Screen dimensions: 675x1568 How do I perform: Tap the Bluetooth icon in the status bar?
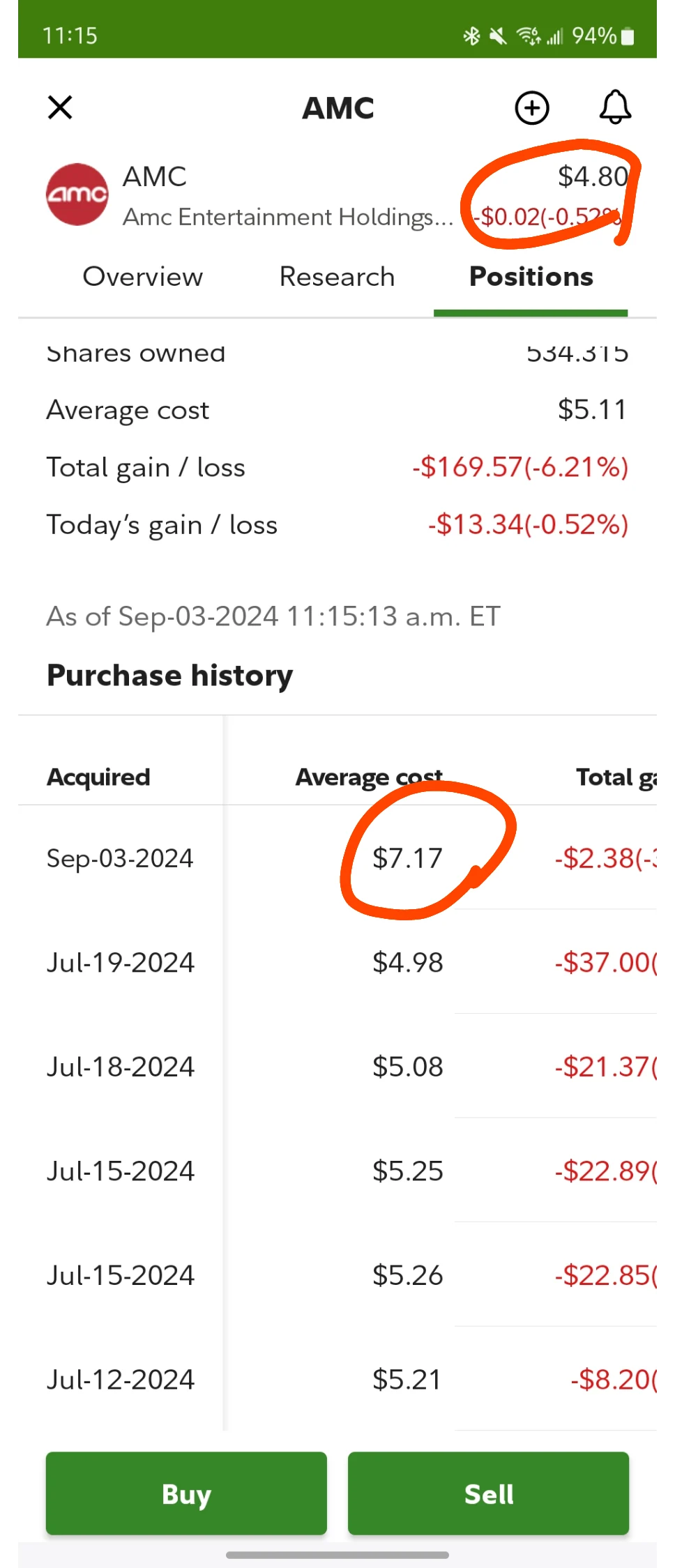pos(471,35)
